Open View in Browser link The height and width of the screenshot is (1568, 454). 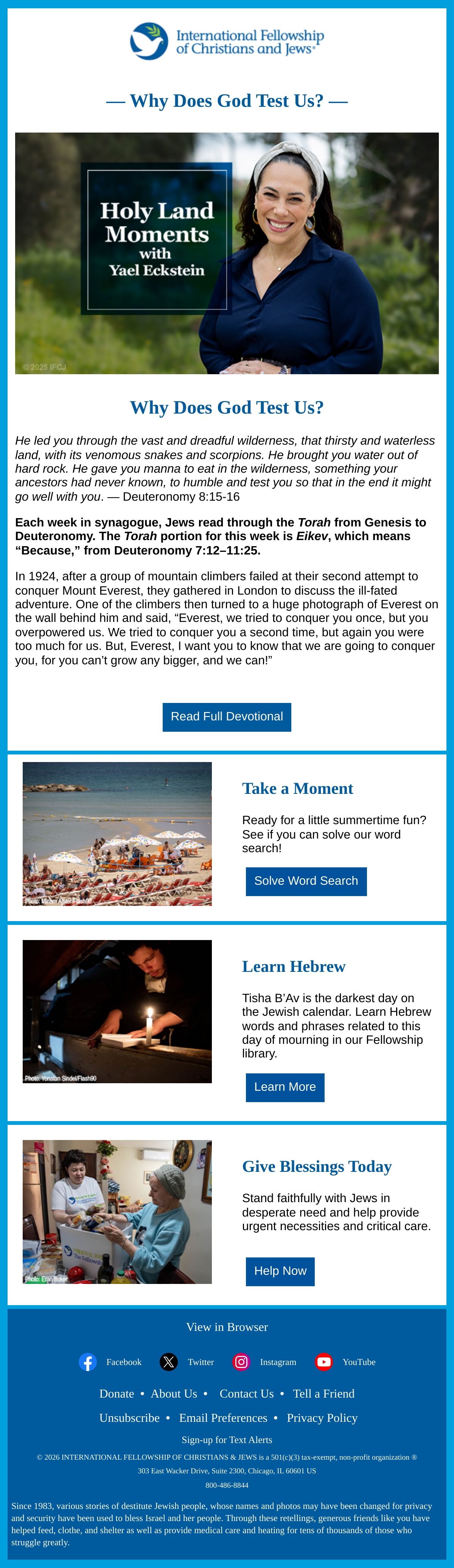pos(227,1327)
